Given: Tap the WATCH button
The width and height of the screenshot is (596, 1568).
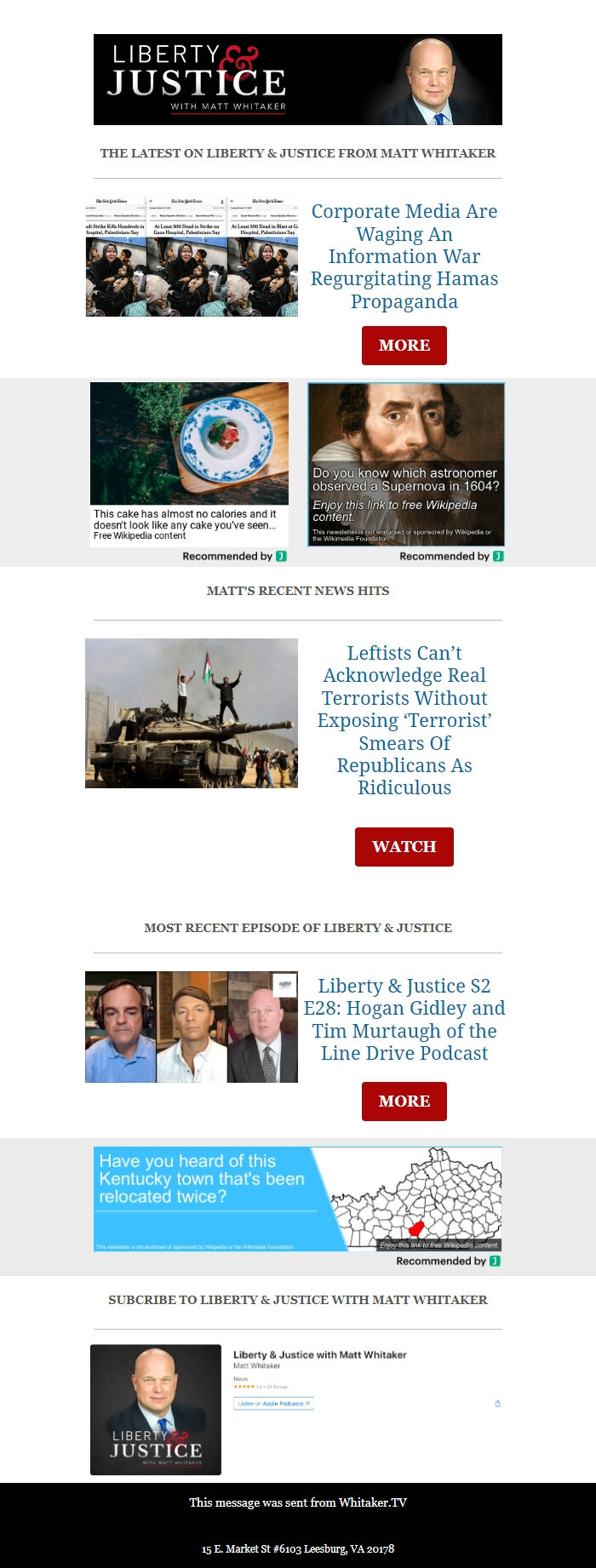Looking at the screenshot, I should click(x=404, y=847).
